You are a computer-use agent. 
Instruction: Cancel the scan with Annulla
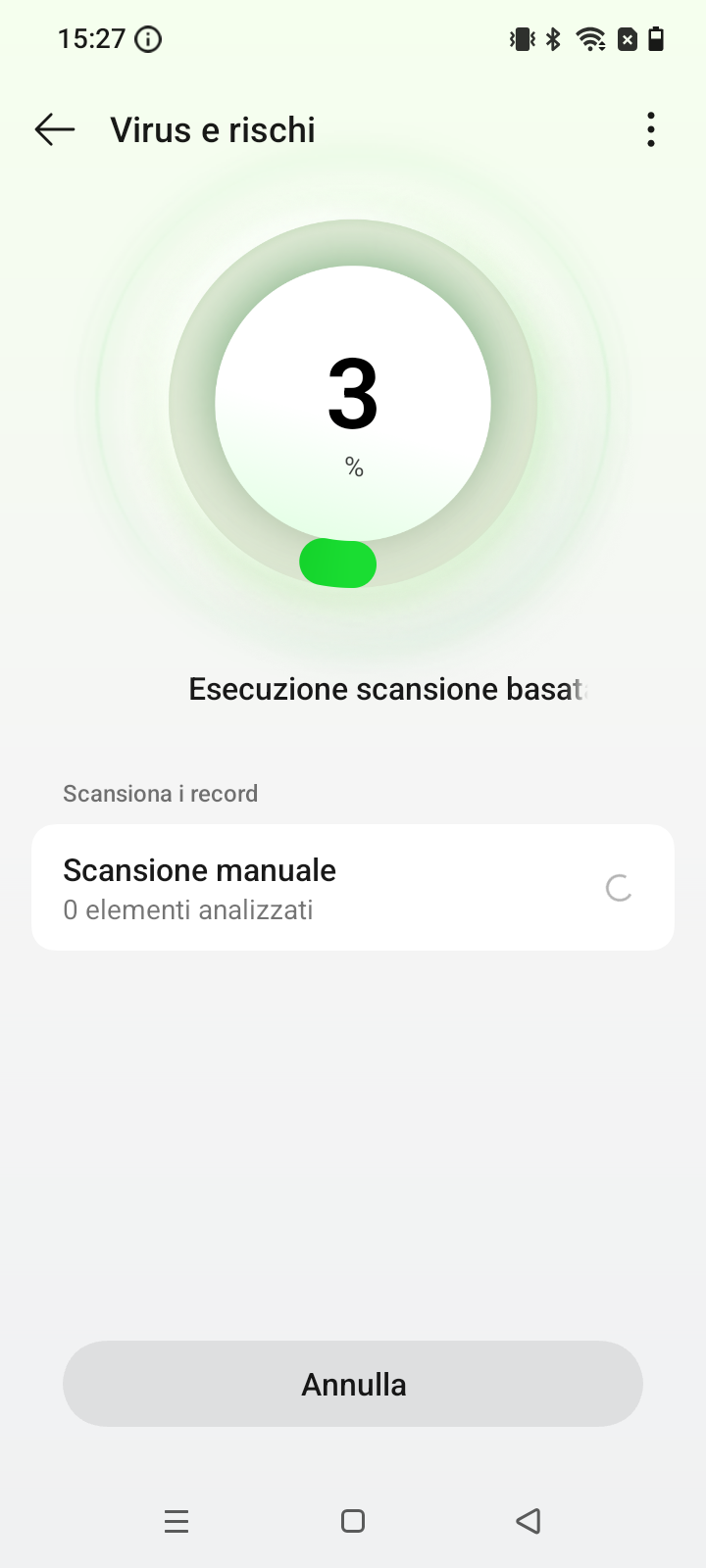tap(353, 1384)
